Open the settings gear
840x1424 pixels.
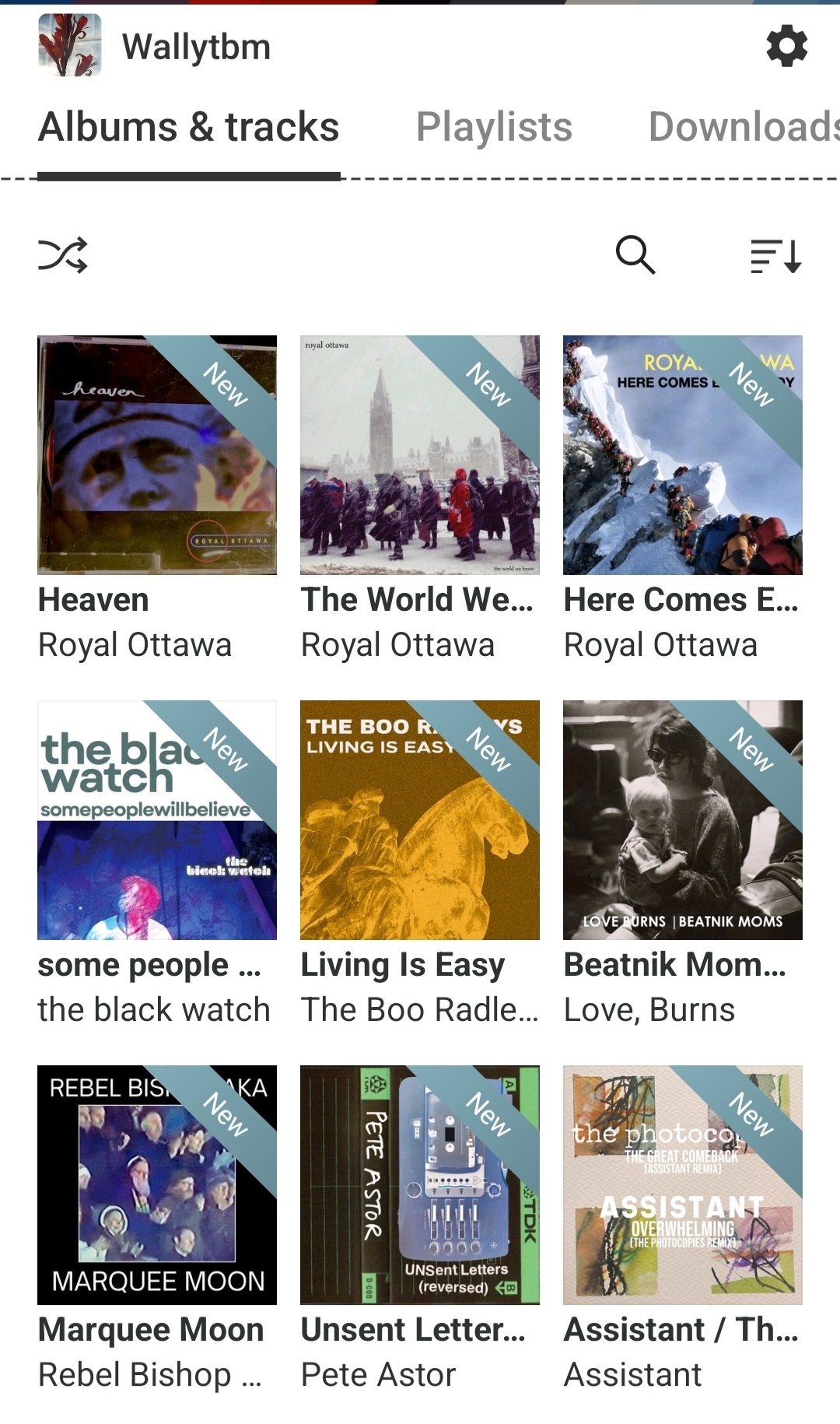pos(786,47)
